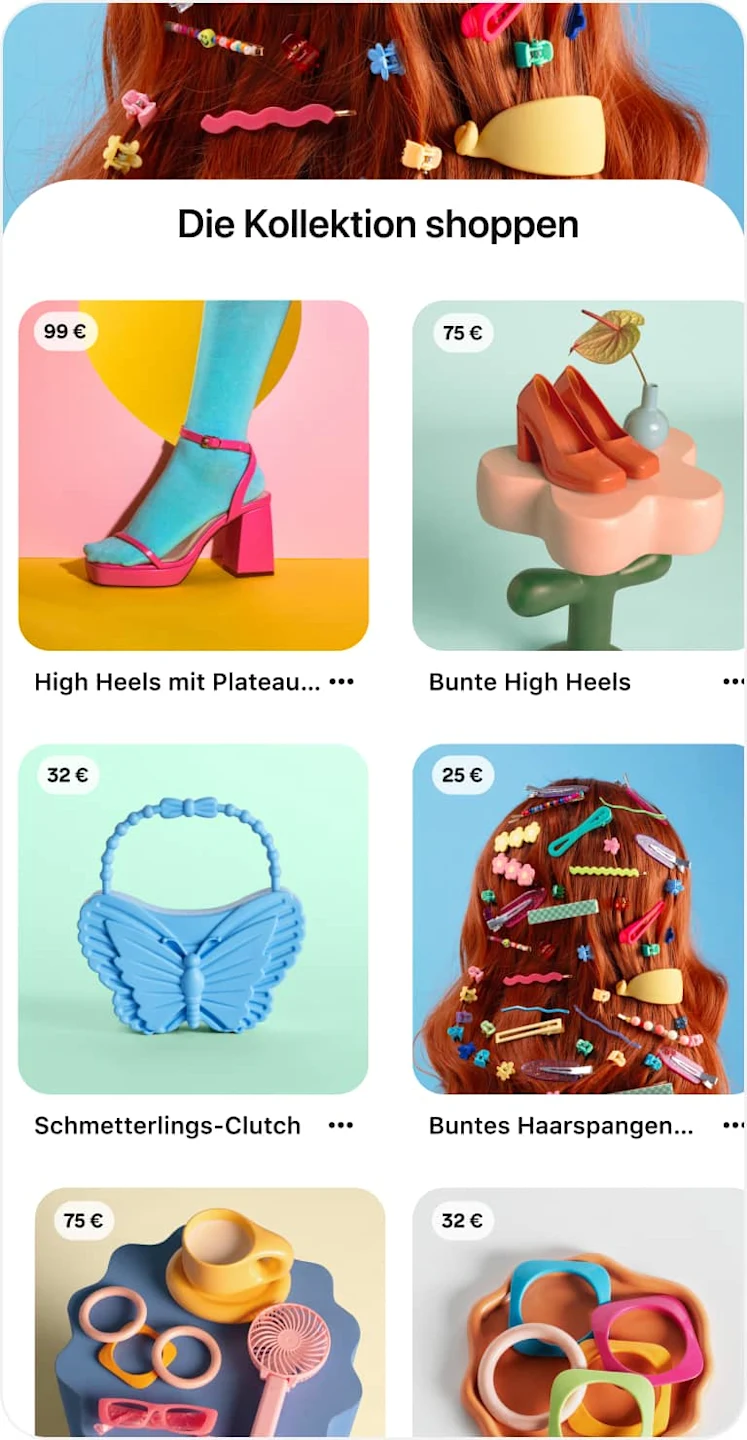Open the ellipsis menu for Buntes Haarspangen
Screen dimensions: 747x1440
point(733,1125)
